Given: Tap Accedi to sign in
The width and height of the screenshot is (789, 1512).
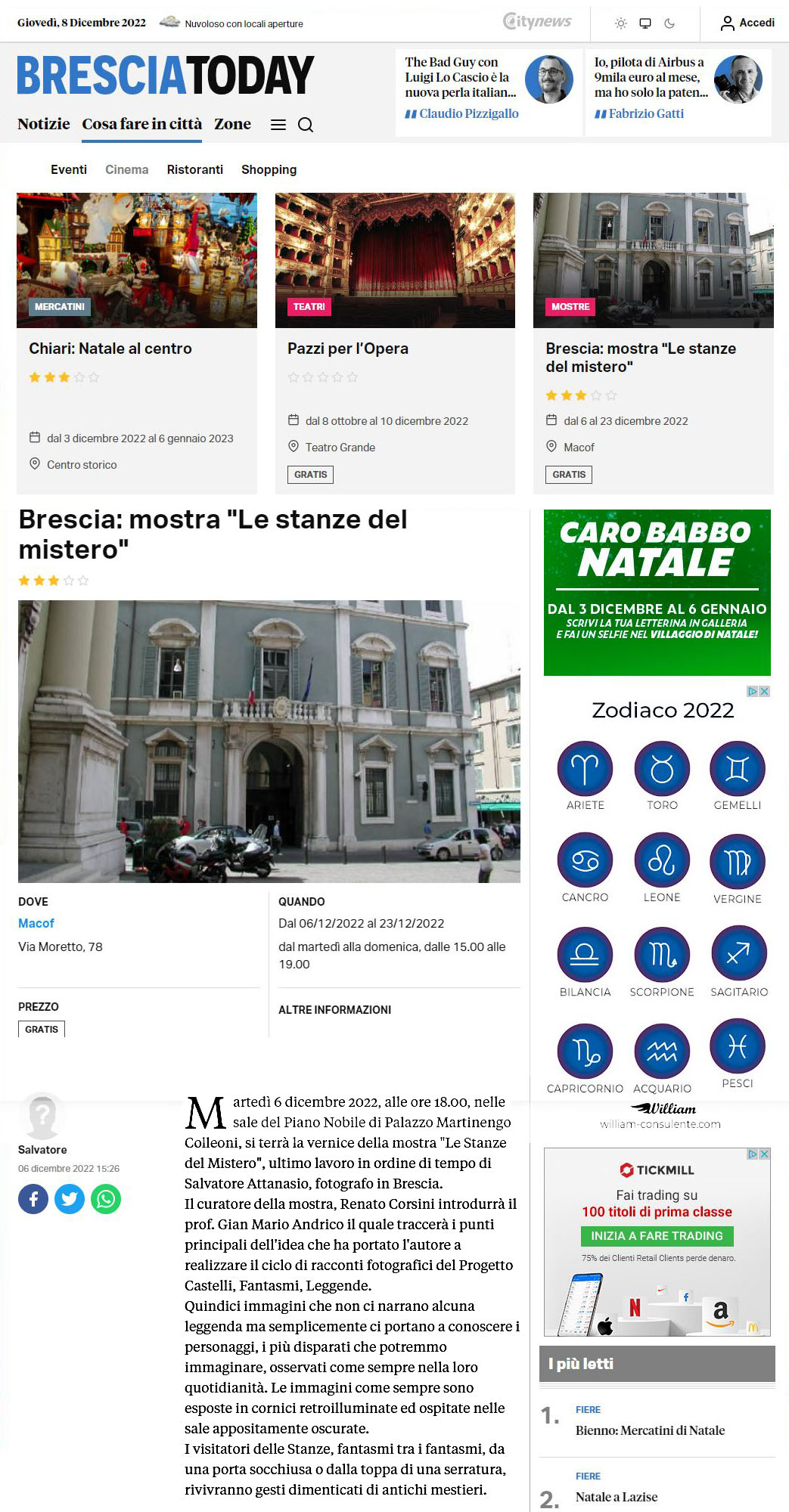Looking at the screenshot, I should 747,23.
